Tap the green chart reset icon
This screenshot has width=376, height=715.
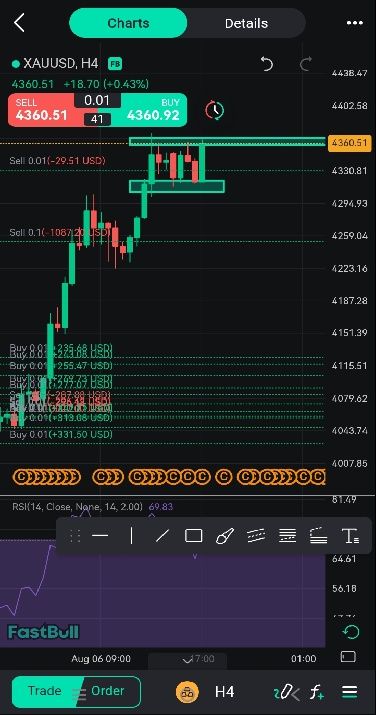[x=351, y=632]
